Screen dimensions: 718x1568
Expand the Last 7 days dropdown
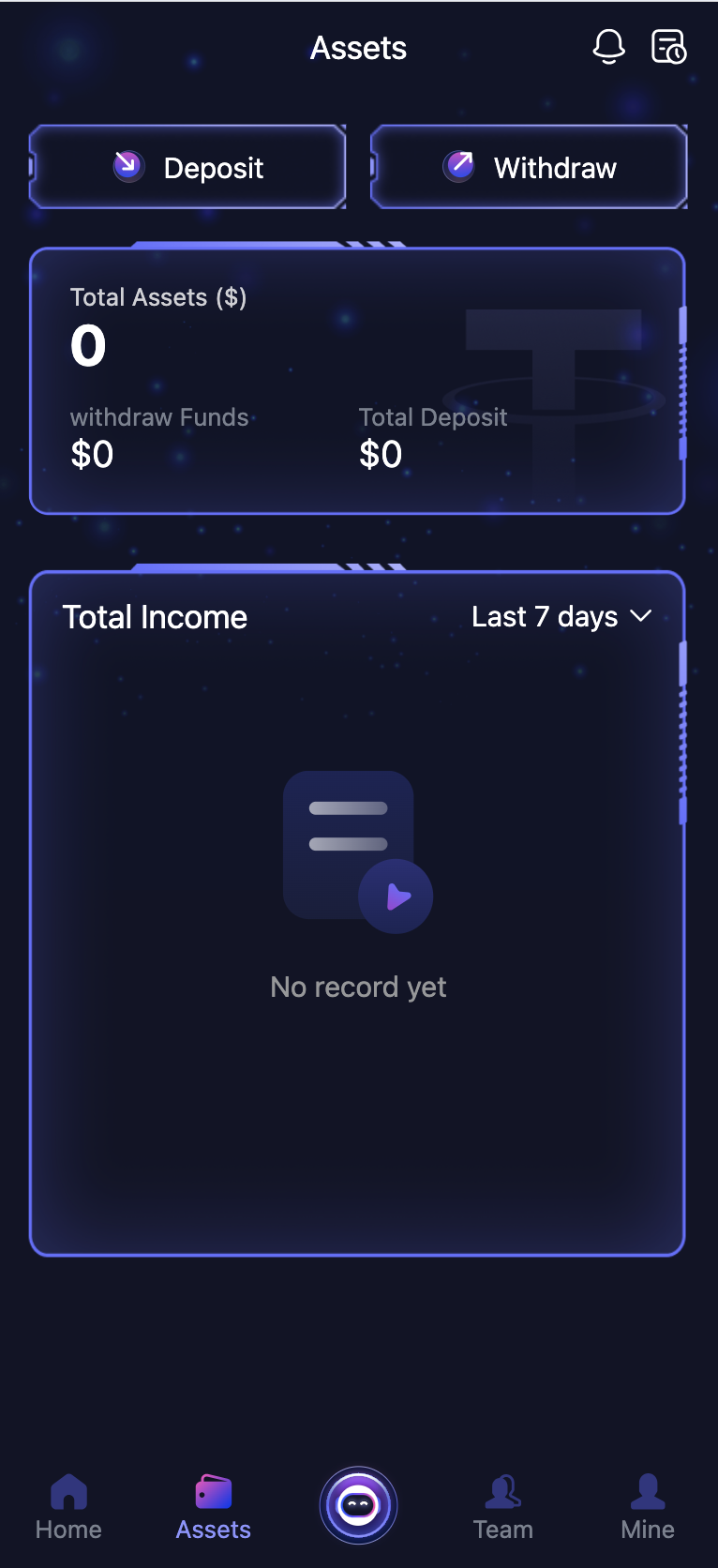click(561, 616)
